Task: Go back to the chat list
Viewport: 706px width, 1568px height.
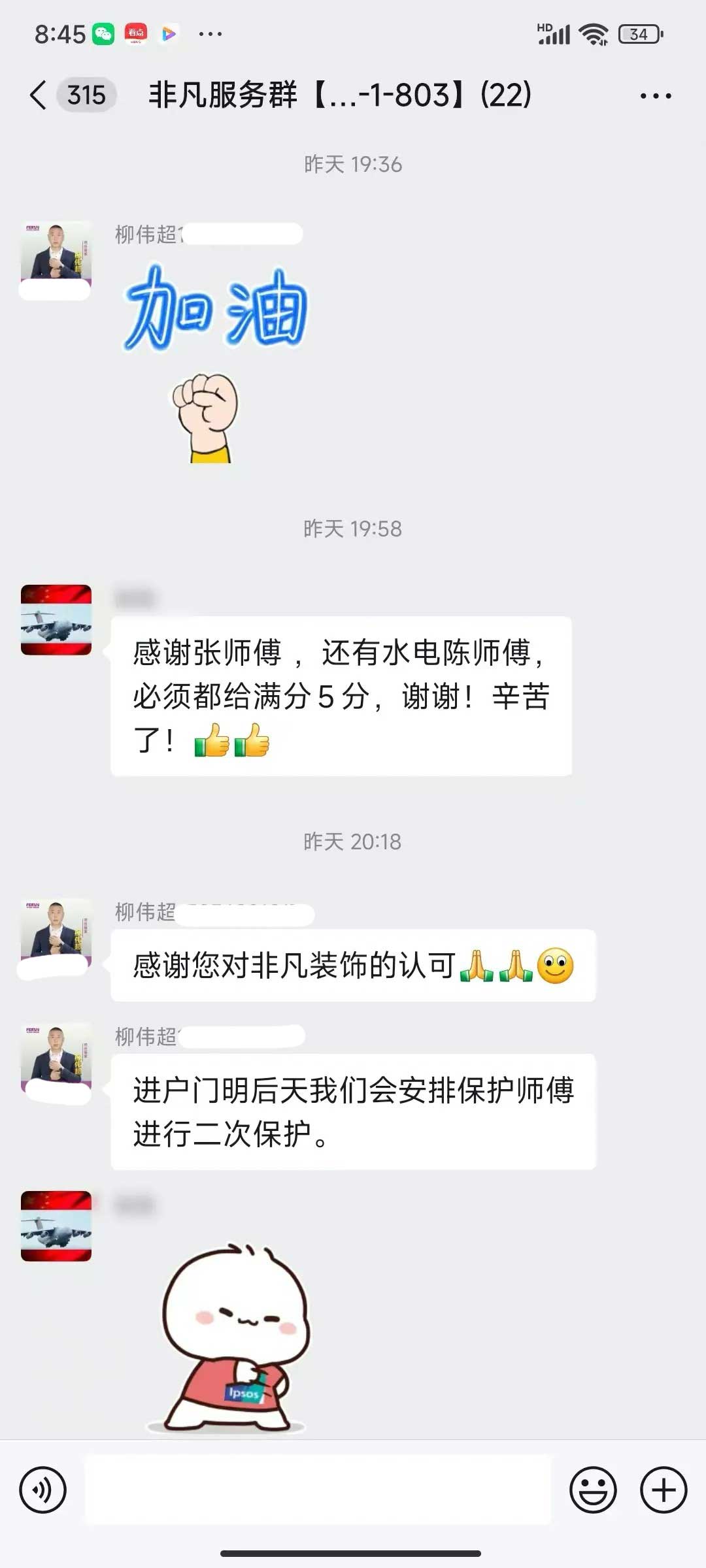Action: click(x=39, y=95)
